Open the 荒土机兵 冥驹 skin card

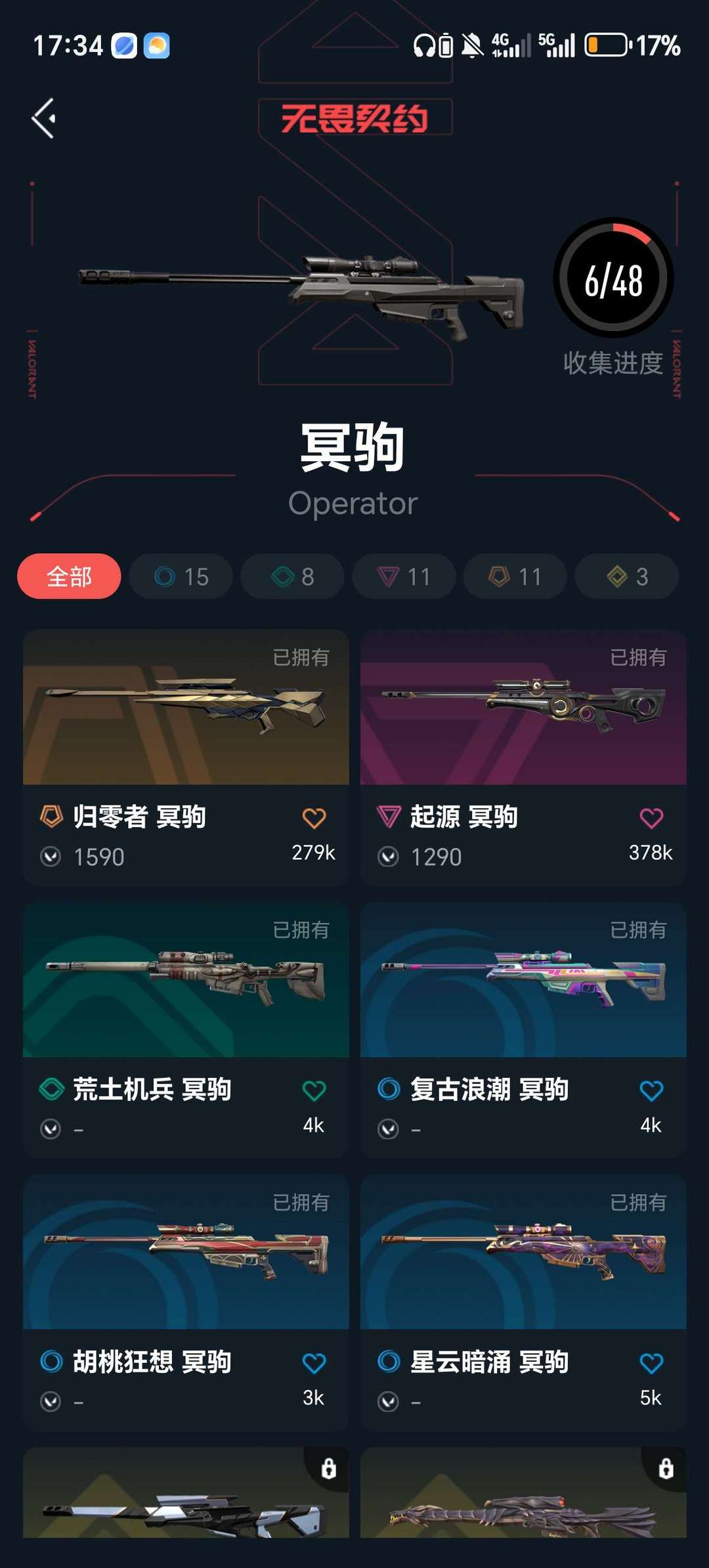click(186, 1030)
